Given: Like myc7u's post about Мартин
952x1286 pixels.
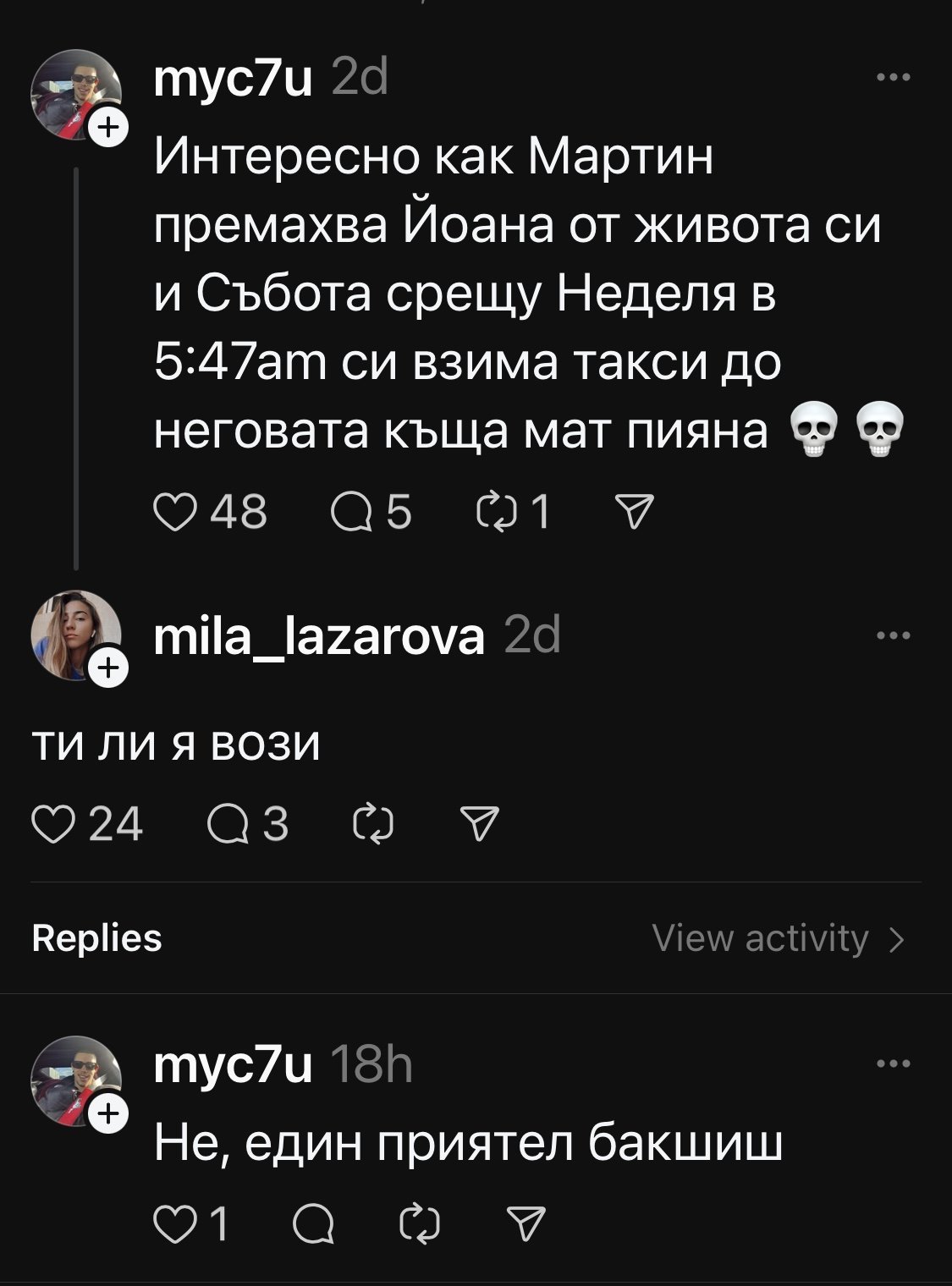Looking at the screenshot, I should 174,512.
